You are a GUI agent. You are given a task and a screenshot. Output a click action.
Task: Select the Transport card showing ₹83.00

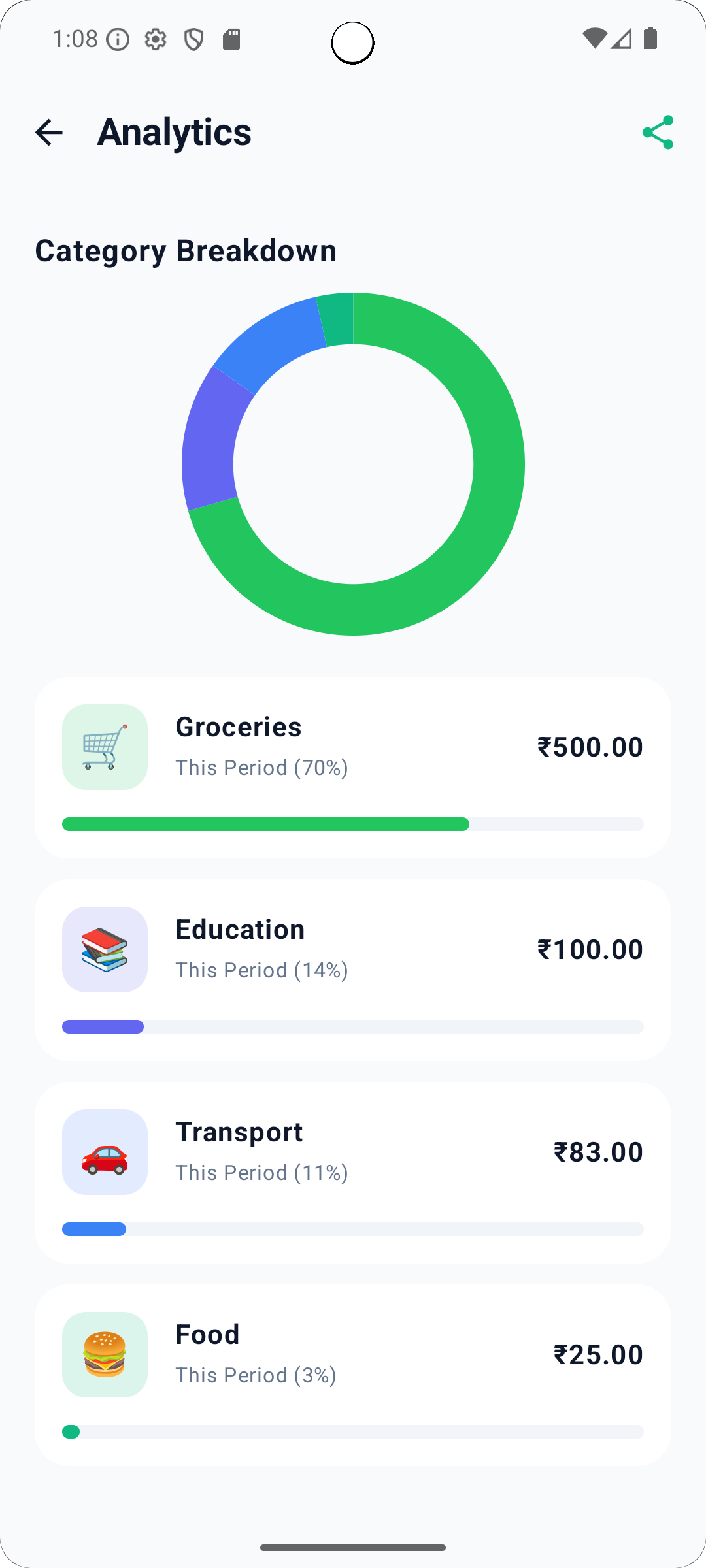coord(353,1171)
